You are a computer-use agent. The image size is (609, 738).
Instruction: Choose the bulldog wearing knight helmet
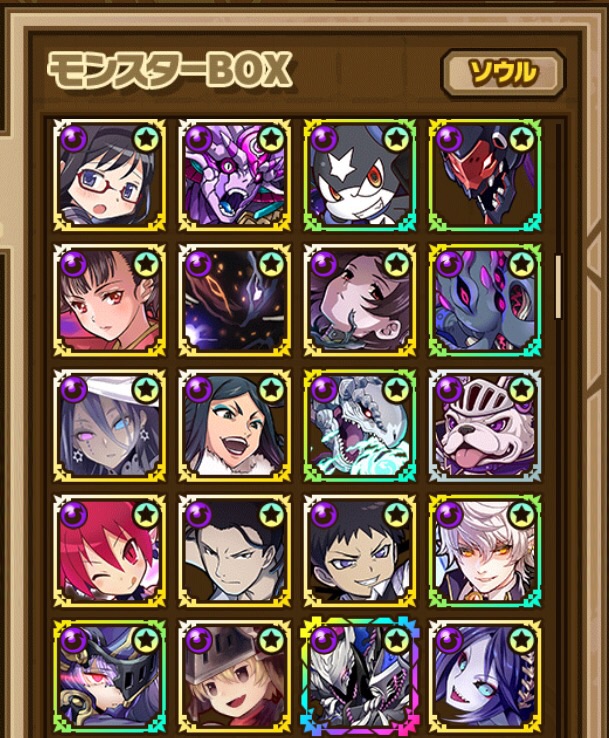tap(484, 425)
